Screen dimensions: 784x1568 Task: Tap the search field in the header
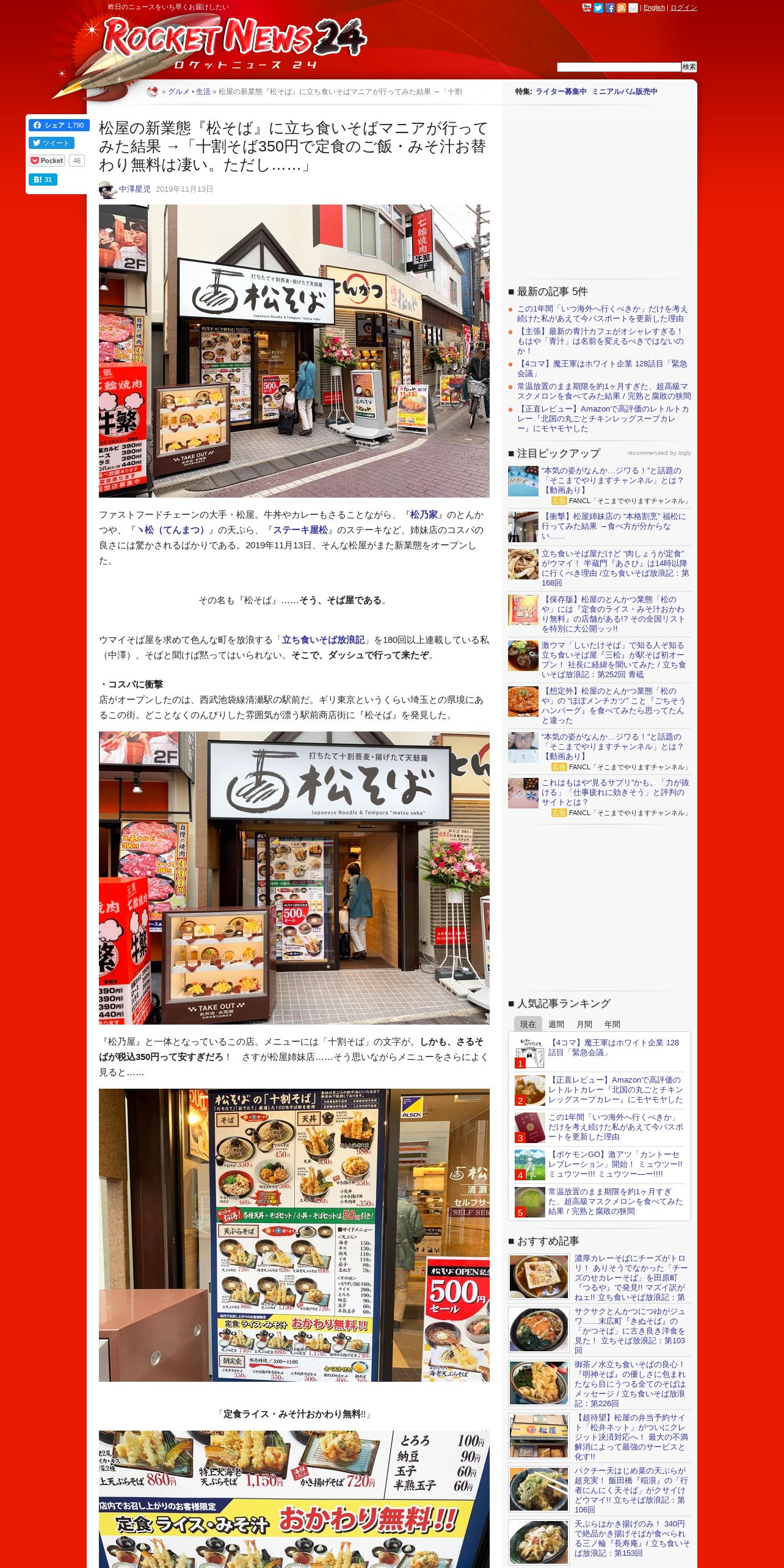point(619,67)
